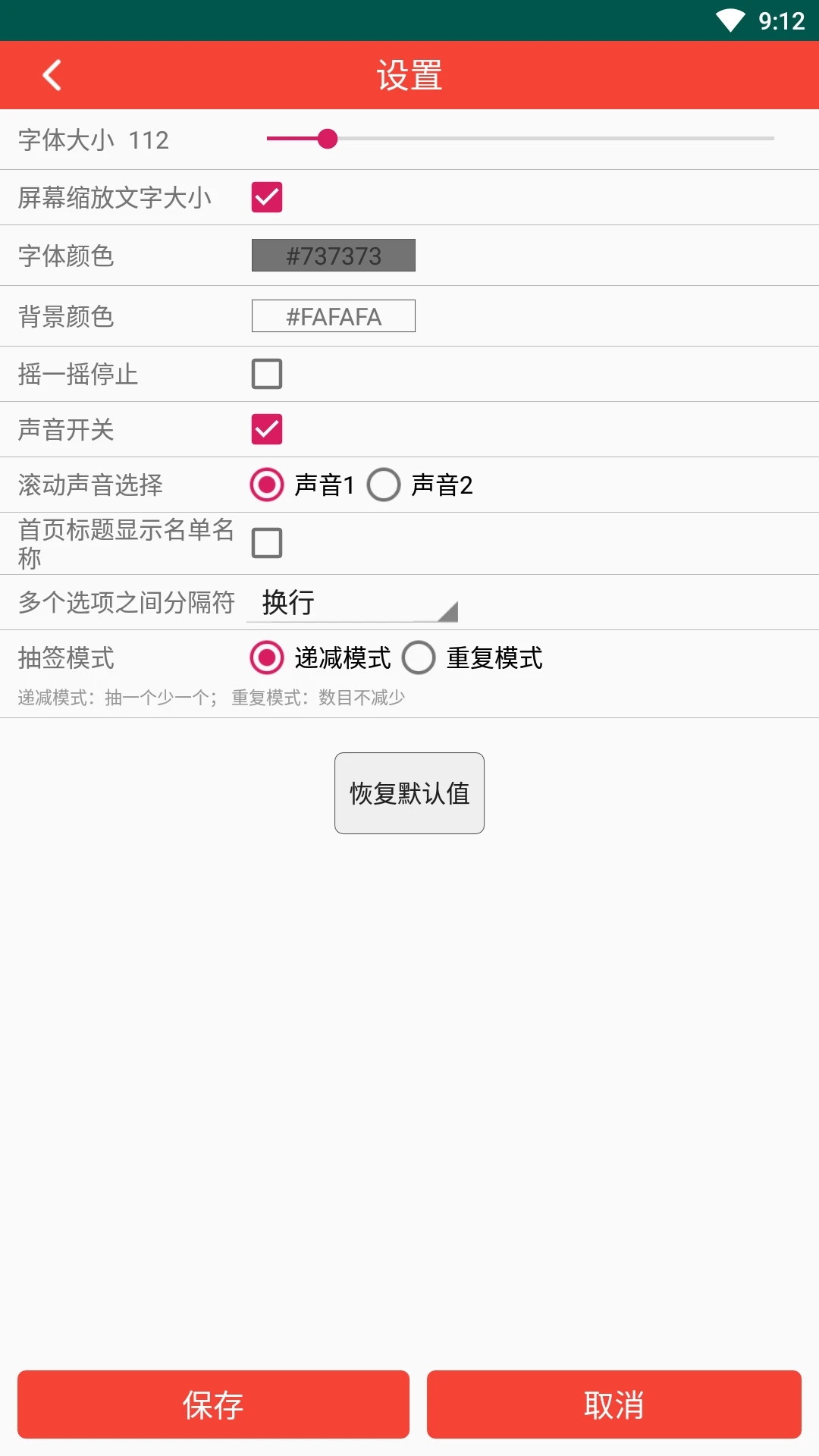This screenshot has width=819, height=1456.
Task: Click the 抽签模式 mode label
Action: point(64,658)
